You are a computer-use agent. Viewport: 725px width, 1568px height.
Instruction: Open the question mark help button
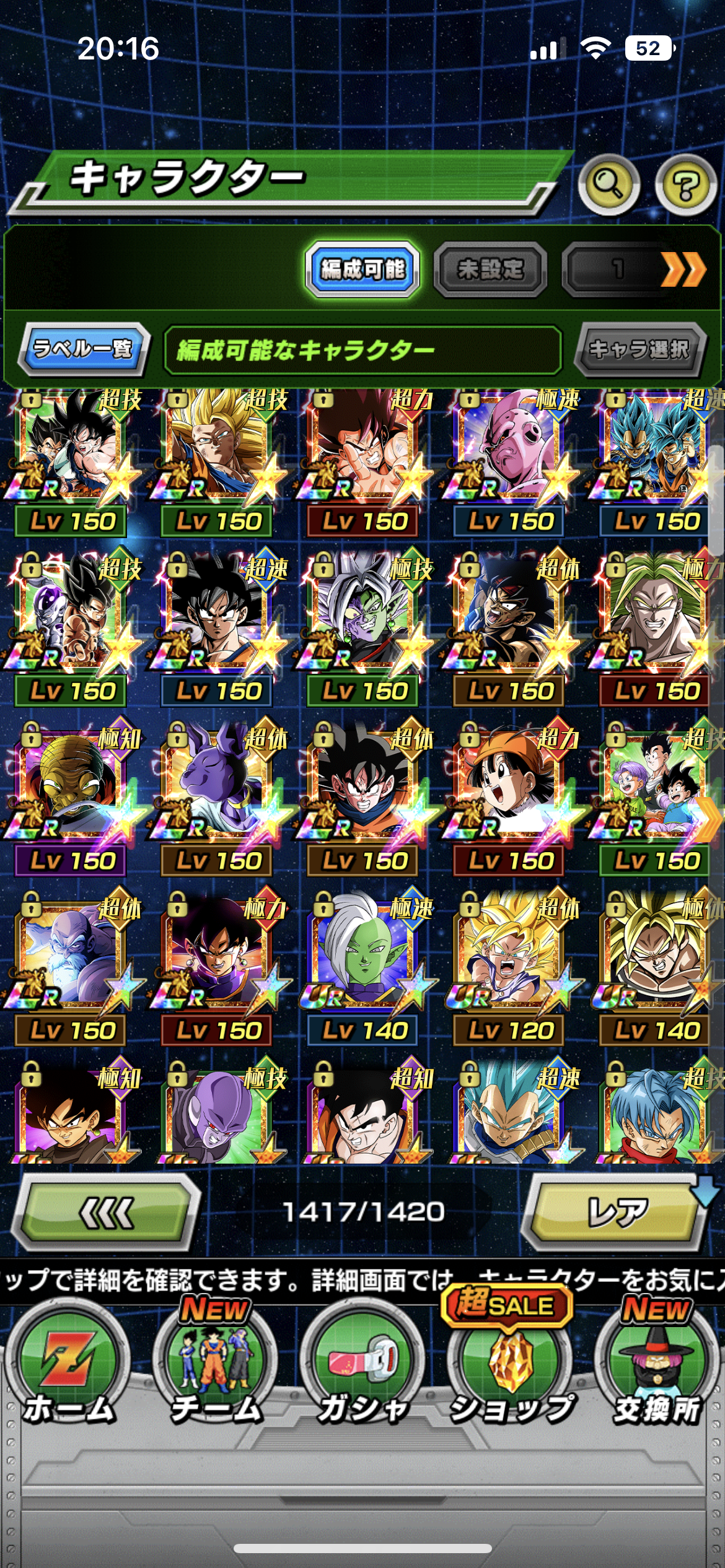pyautogui.click(x=685, y=185)
